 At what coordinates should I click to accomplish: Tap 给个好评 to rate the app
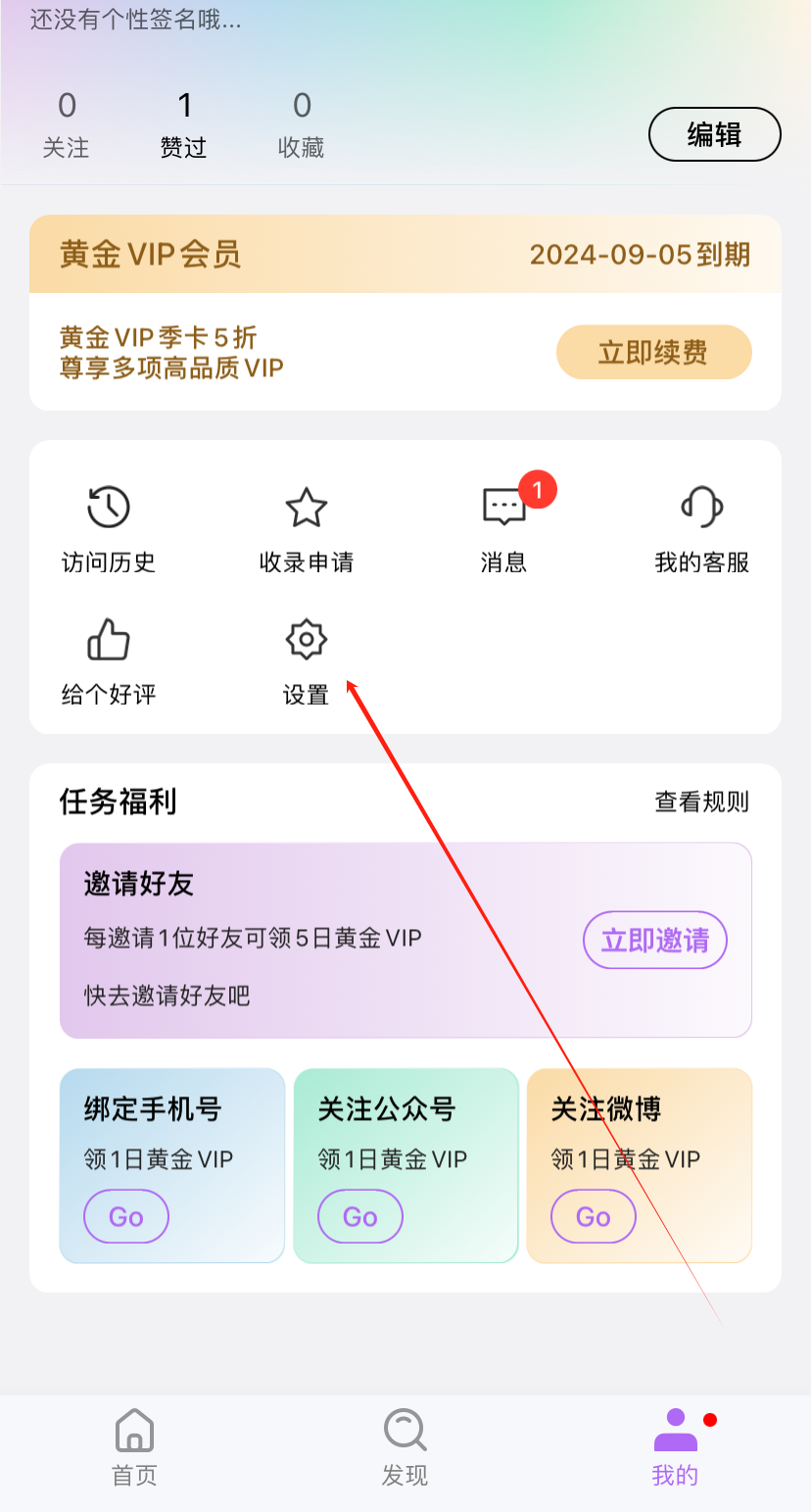(109, 661)
